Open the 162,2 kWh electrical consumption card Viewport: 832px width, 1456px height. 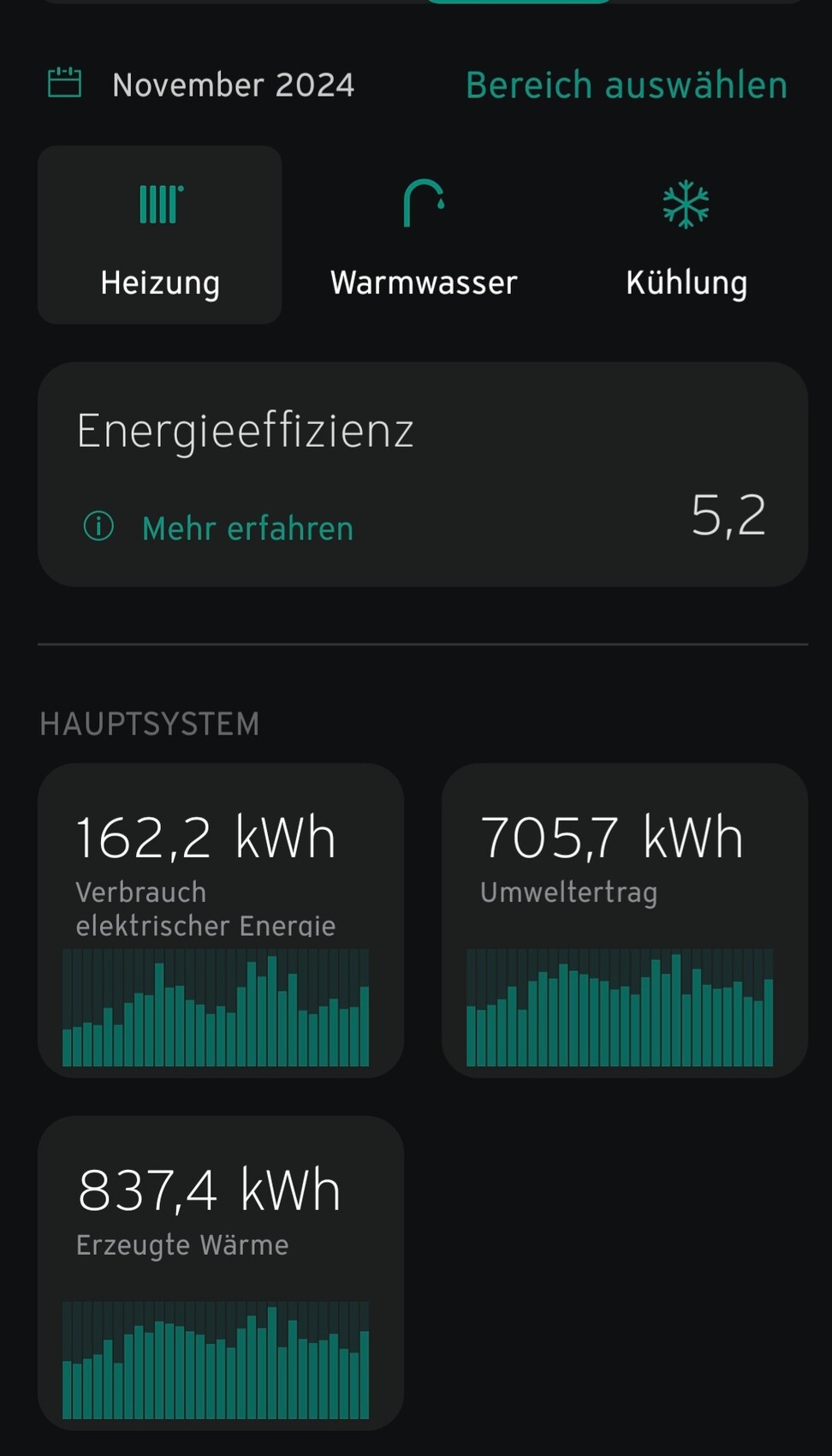pyautogui.click(x=221, y=920)
